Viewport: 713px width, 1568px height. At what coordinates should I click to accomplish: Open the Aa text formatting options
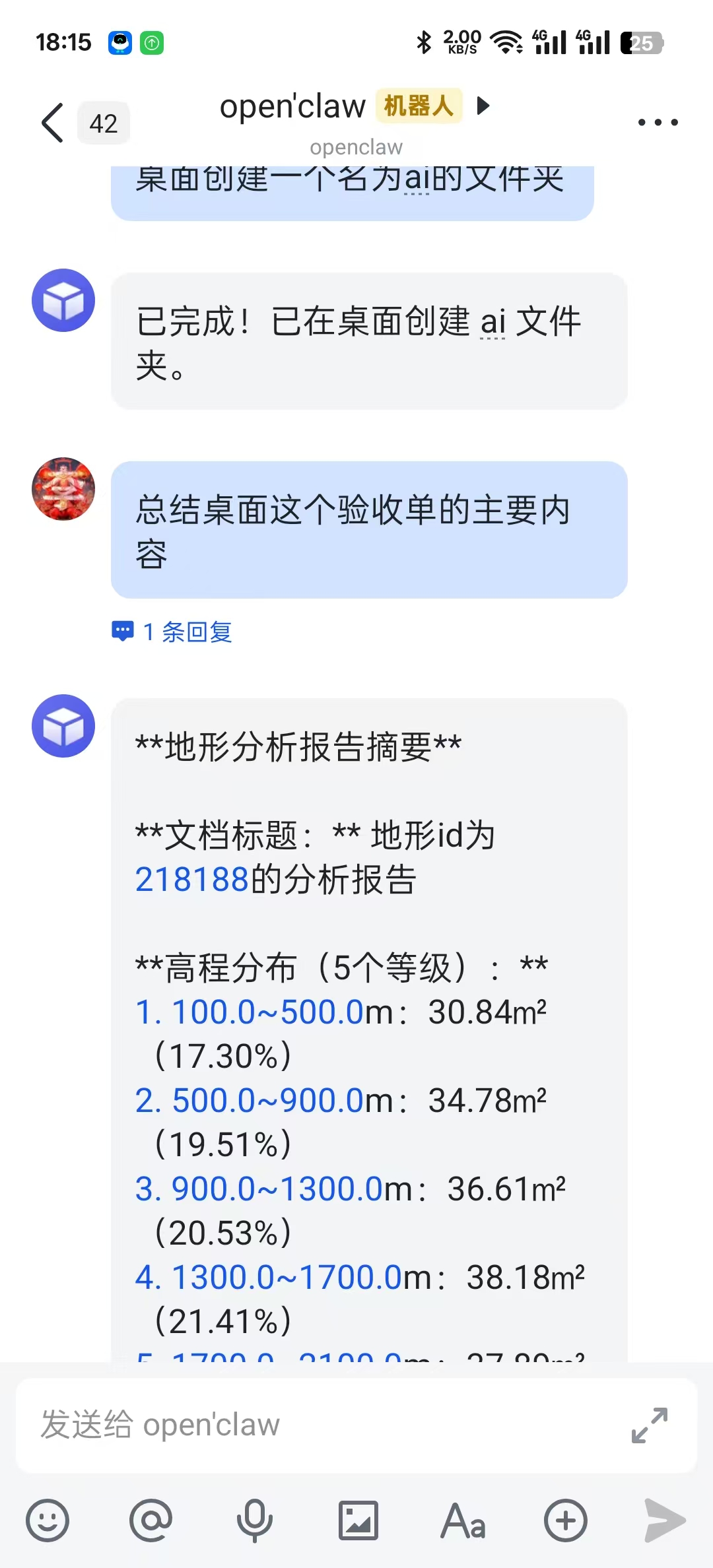[x=463, y=1520]
